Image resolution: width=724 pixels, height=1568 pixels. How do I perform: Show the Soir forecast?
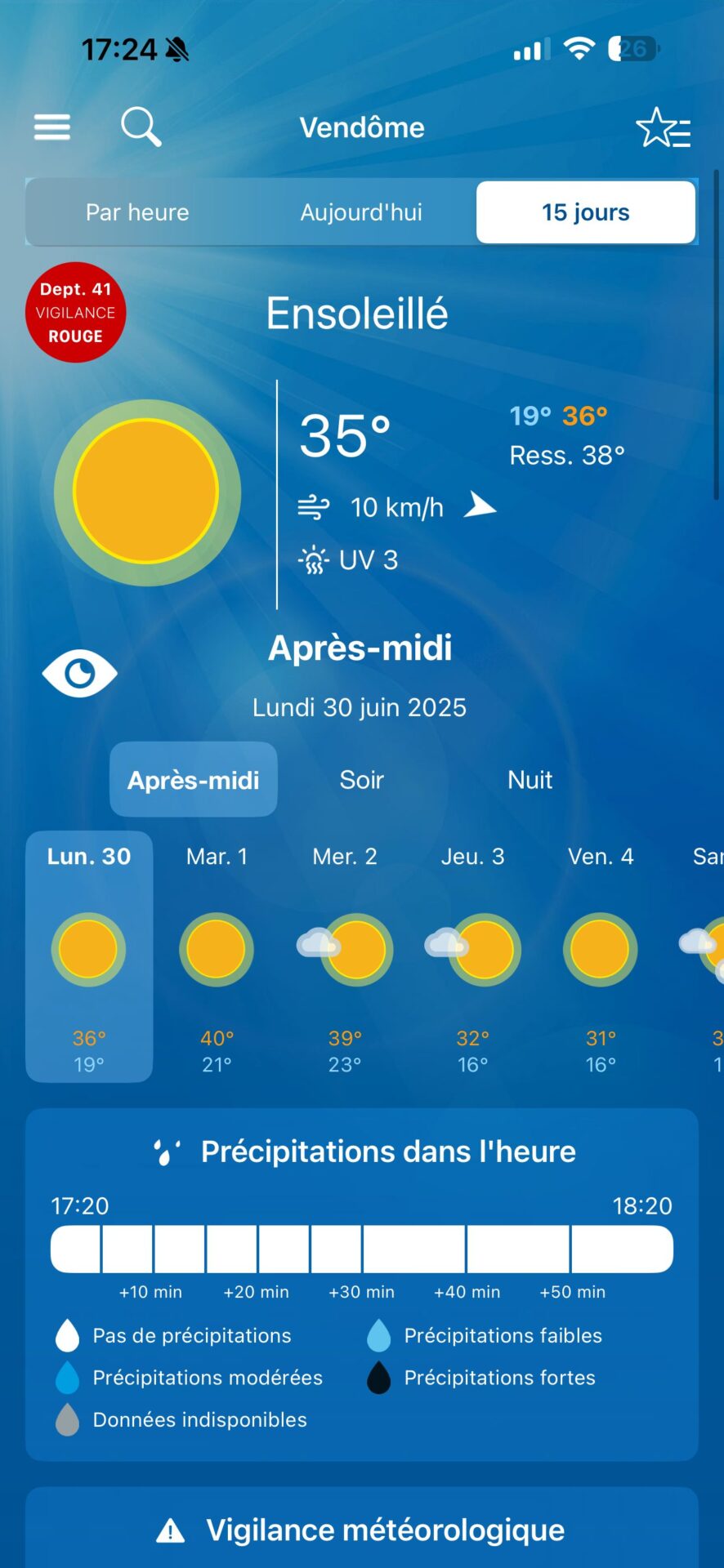[362, 780]
